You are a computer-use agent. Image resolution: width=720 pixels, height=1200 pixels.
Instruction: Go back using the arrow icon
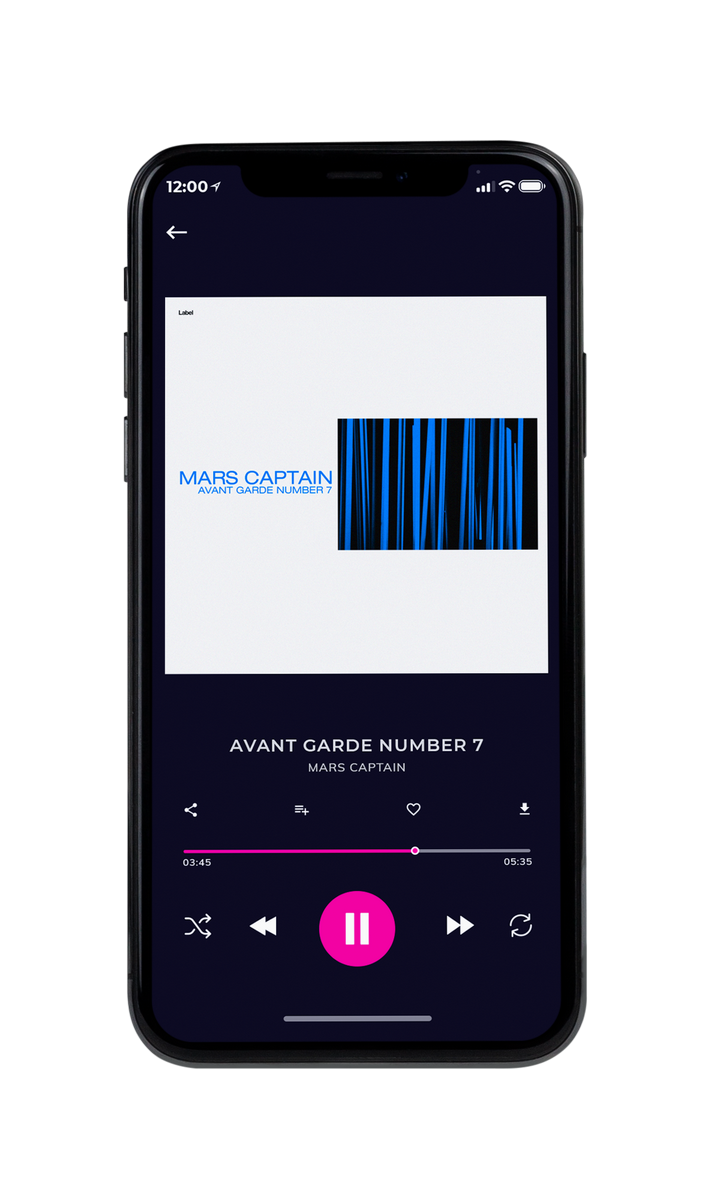pyautogui.click(x=177, y=232)
